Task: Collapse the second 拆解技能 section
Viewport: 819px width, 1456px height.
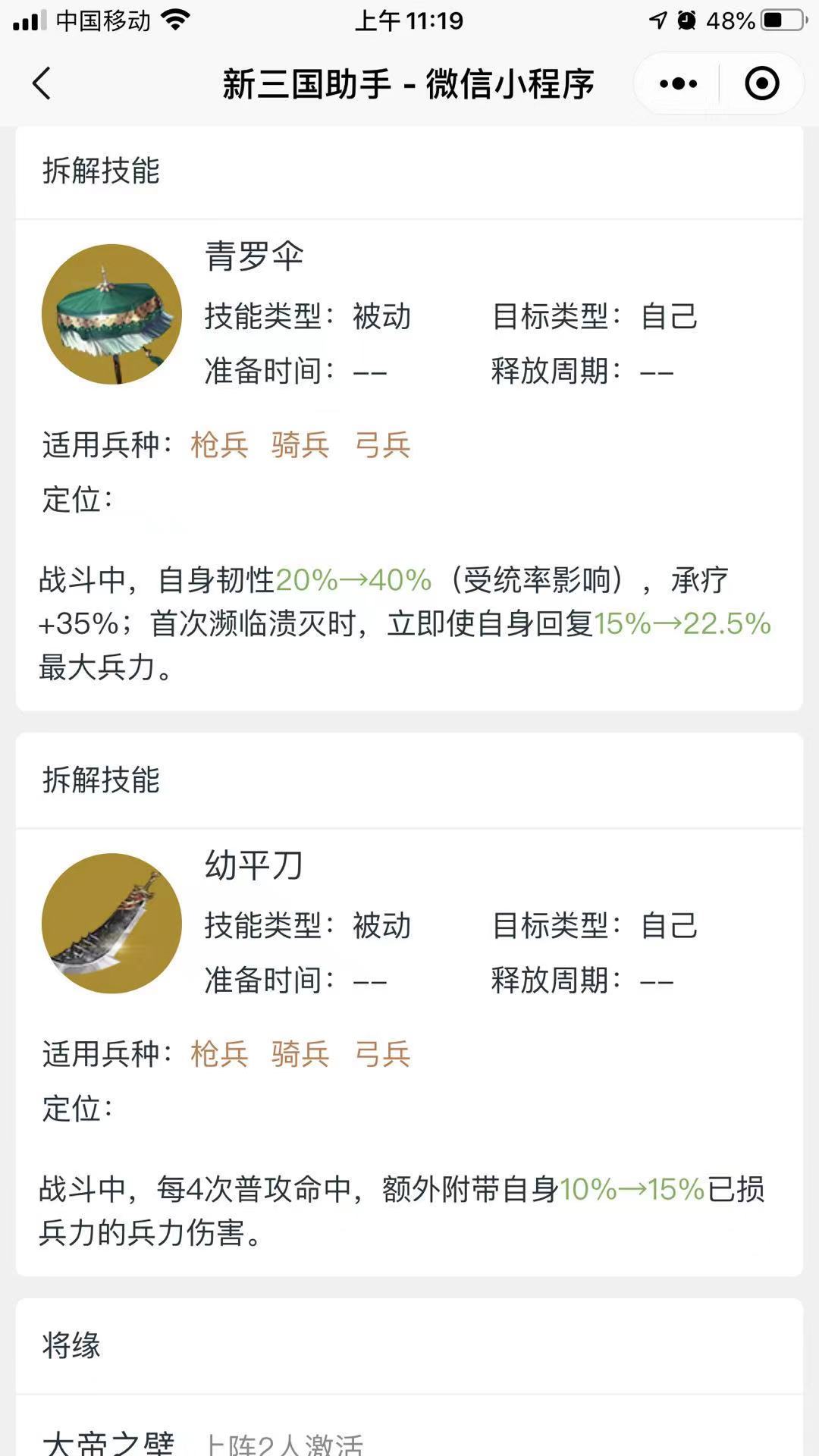Action: point(101,779)
